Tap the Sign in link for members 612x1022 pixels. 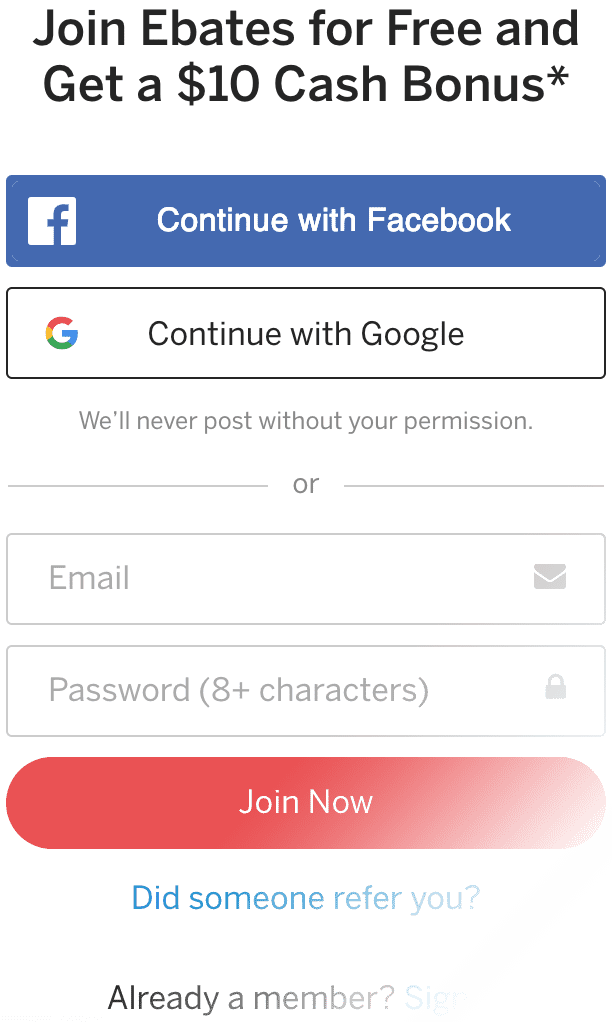[435, 999]
